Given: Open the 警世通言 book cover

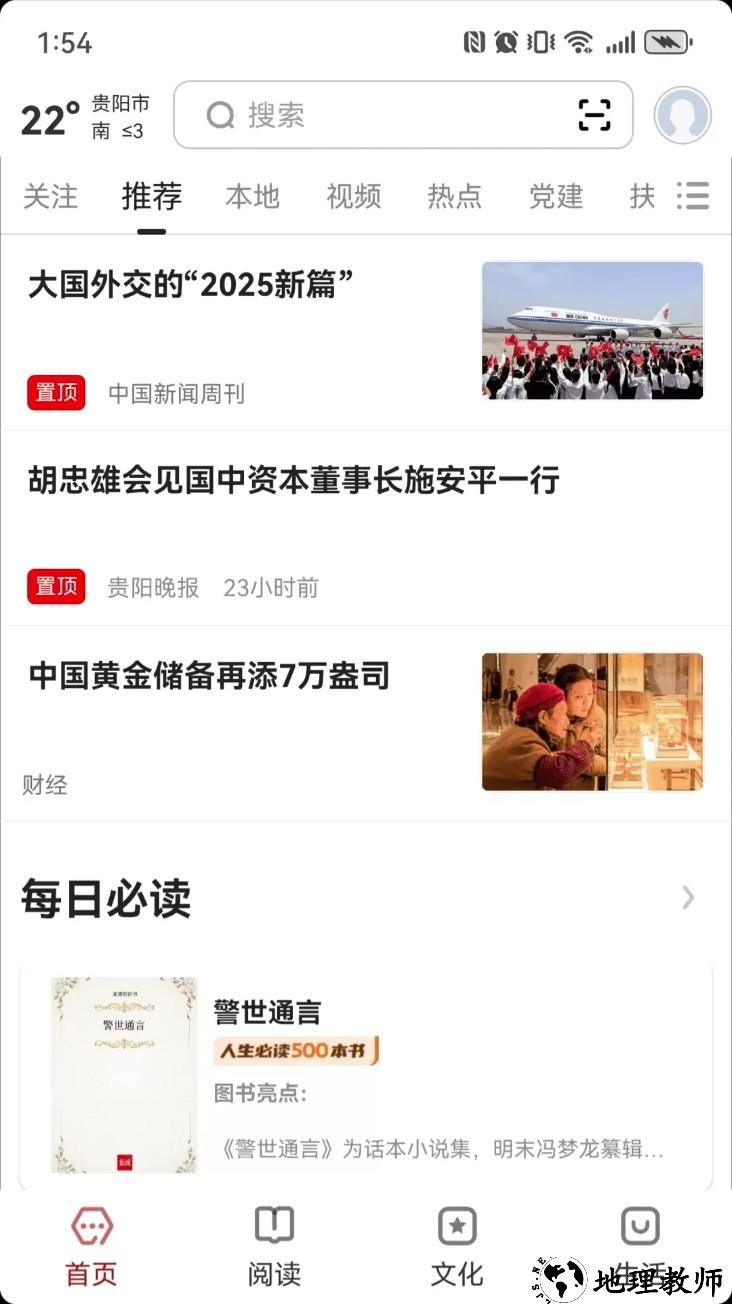Looking at the screenshot, I should [x=123, y=1074].
